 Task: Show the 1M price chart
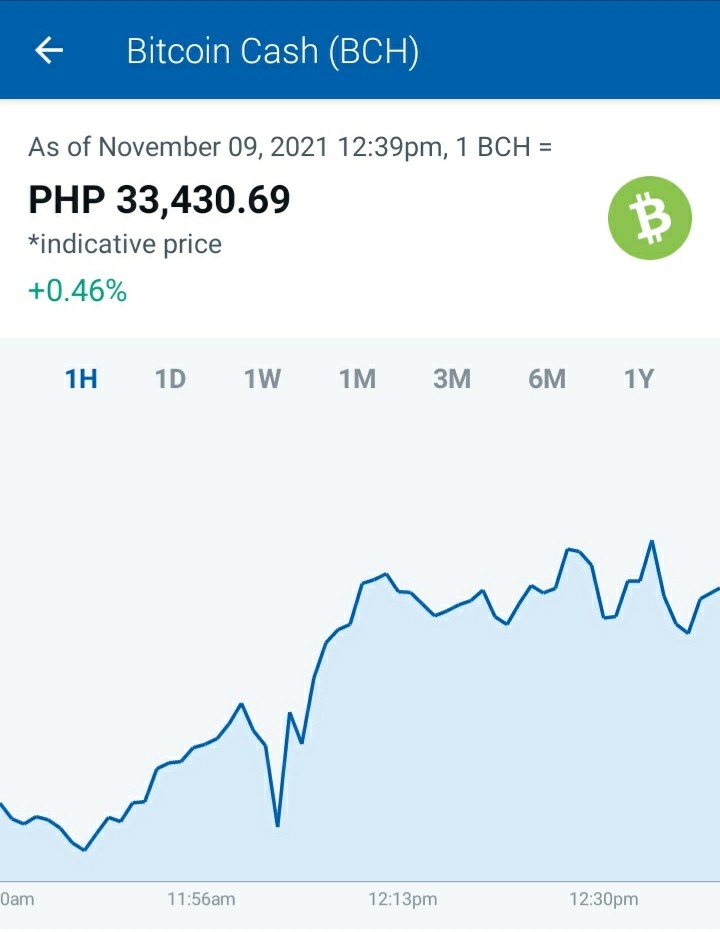coord(357,379)
